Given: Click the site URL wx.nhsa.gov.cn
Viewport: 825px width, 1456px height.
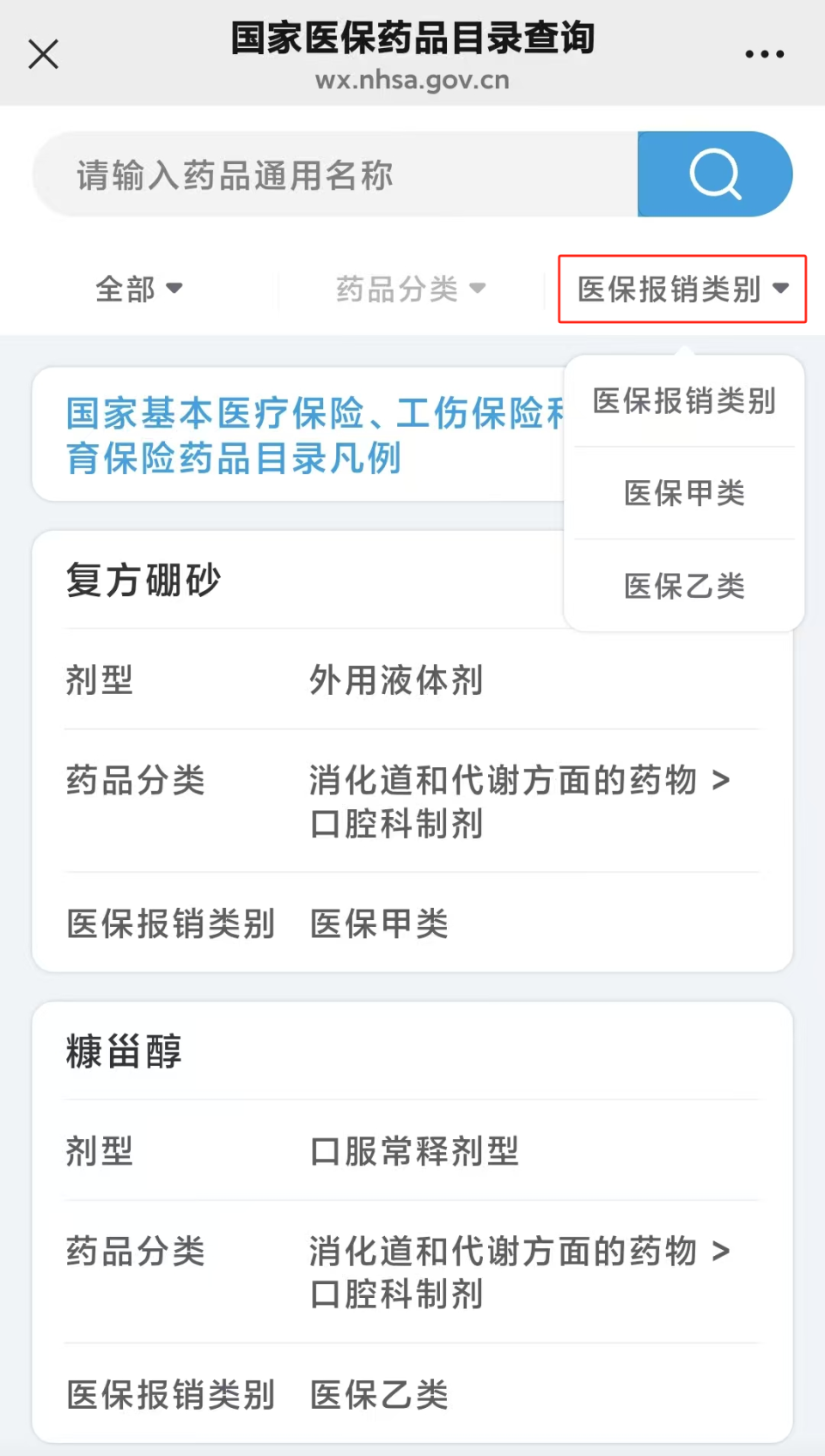Looking at the screenshot, I should pos(412,81).
